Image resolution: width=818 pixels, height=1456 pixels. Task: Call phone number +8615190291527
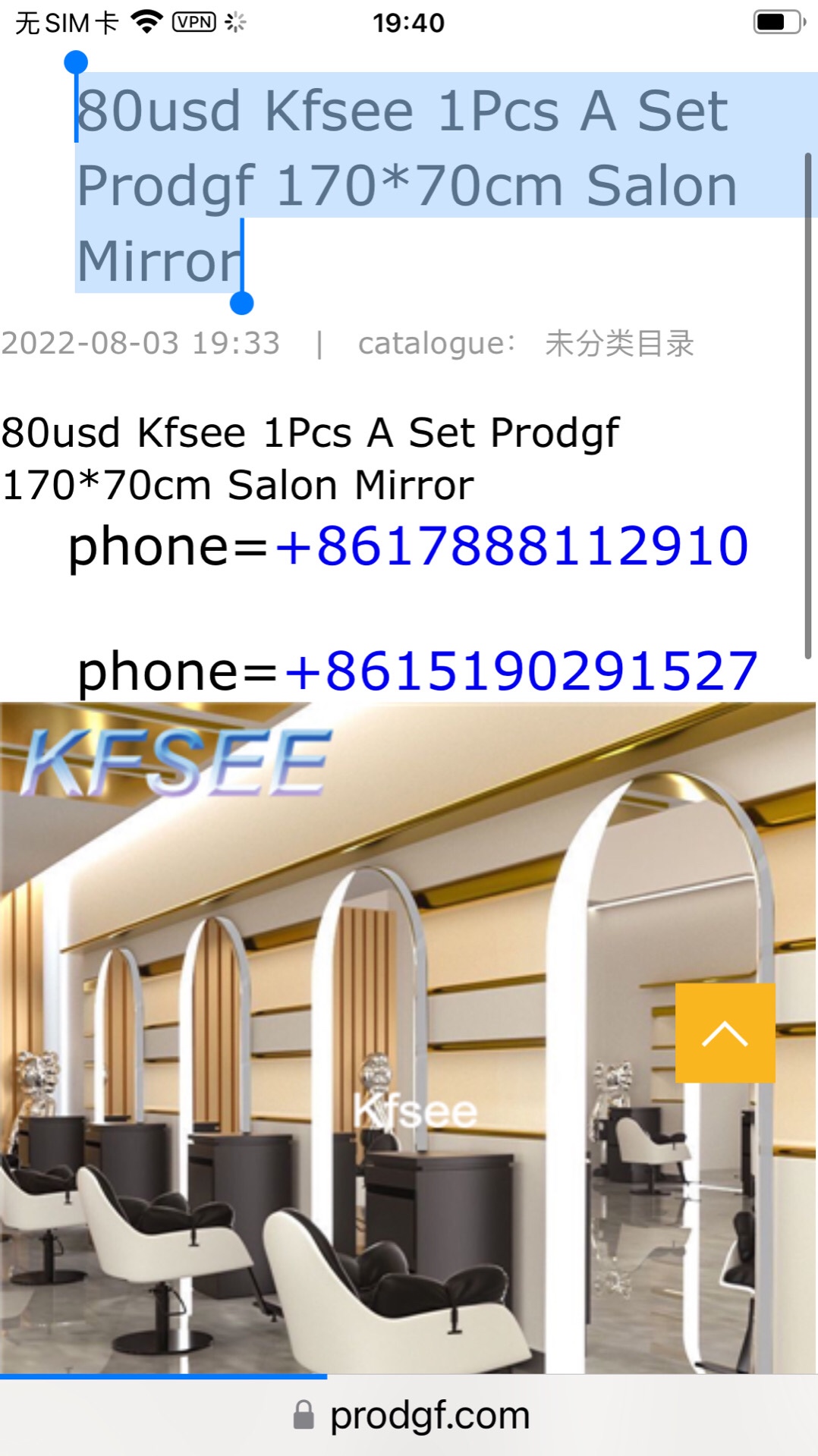[521, 671]
